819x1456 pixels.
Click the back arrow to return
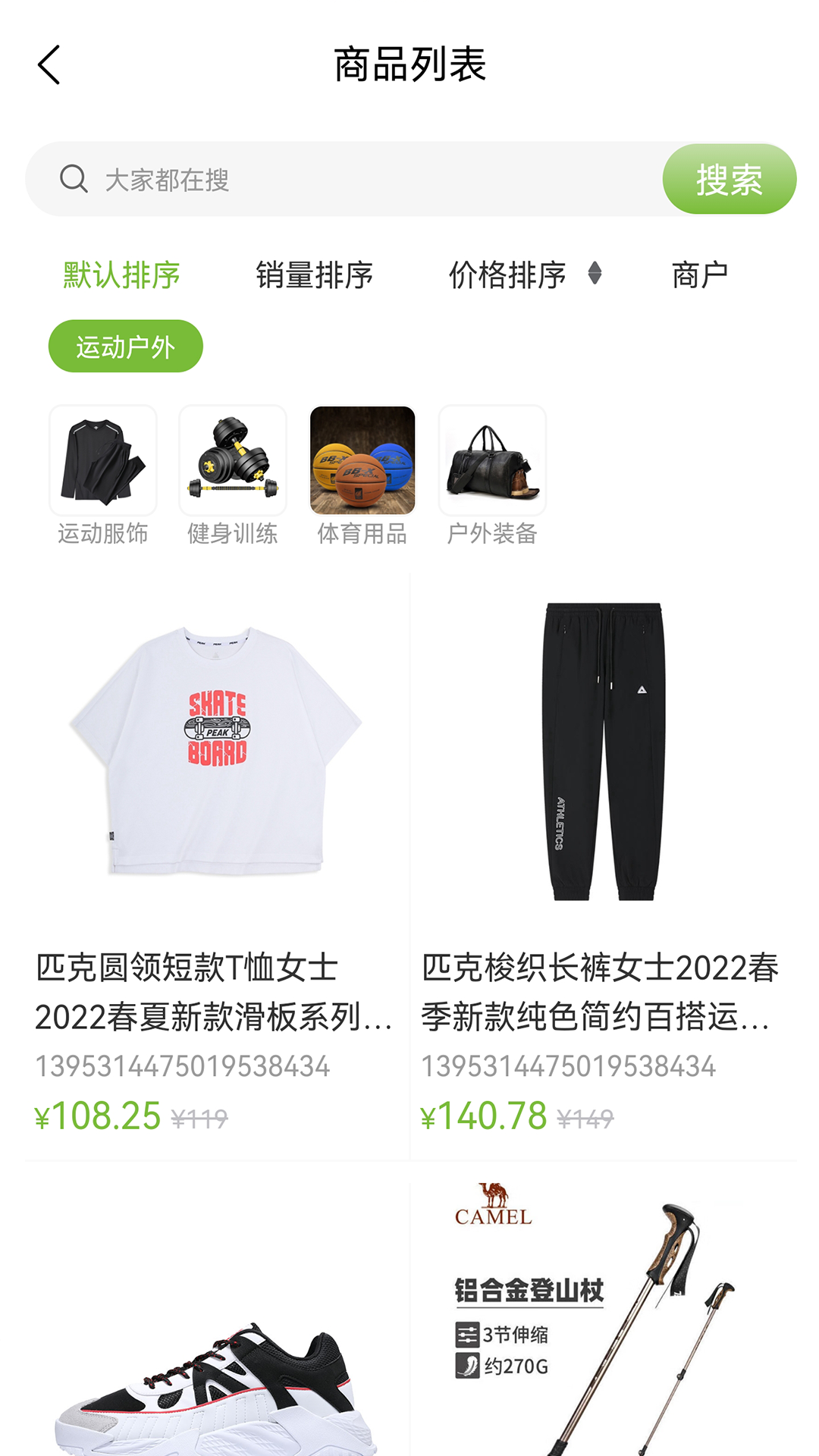pos(49,65)
